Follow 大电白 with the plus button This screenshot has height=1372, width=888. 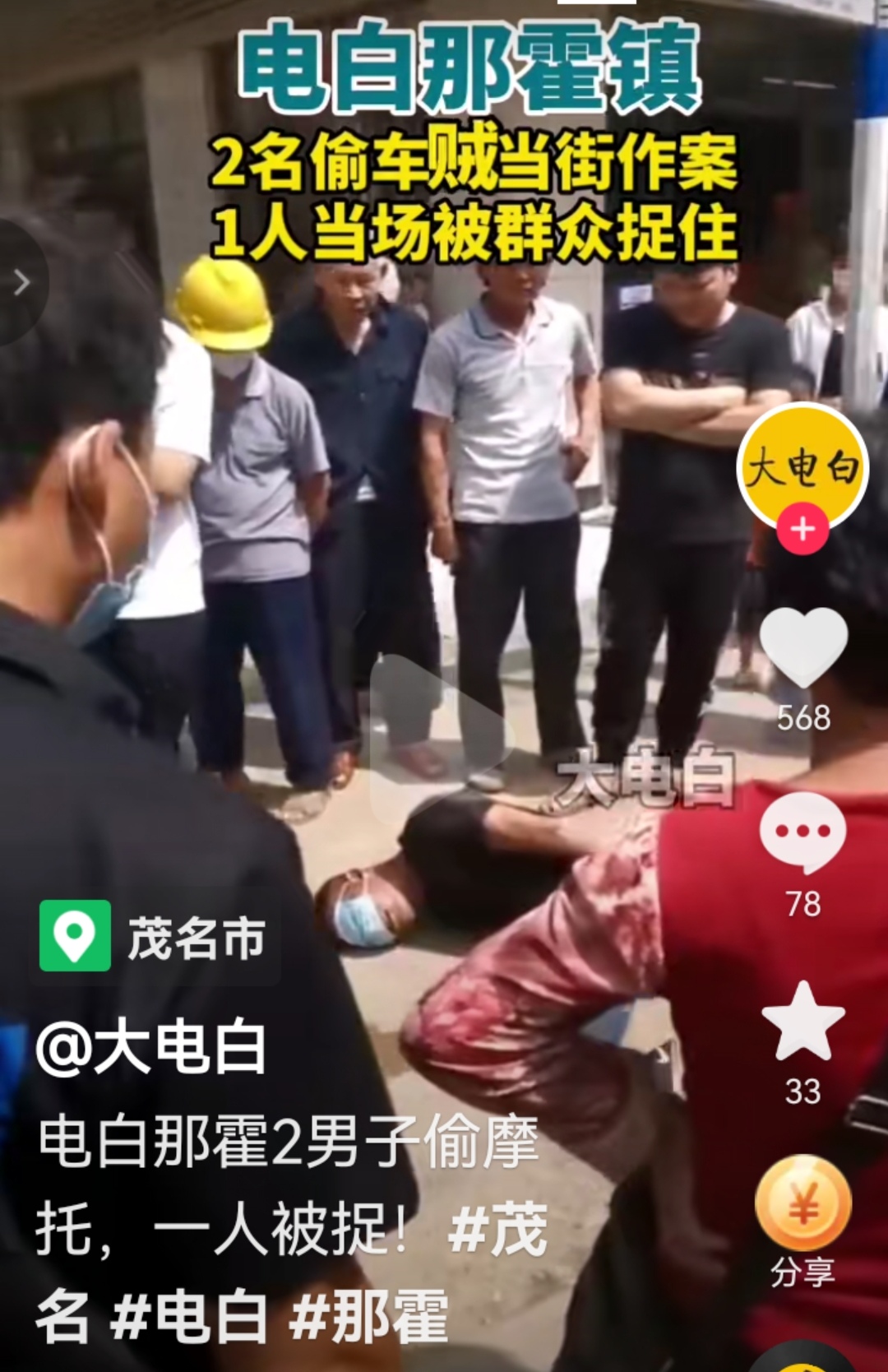(802, 529)
